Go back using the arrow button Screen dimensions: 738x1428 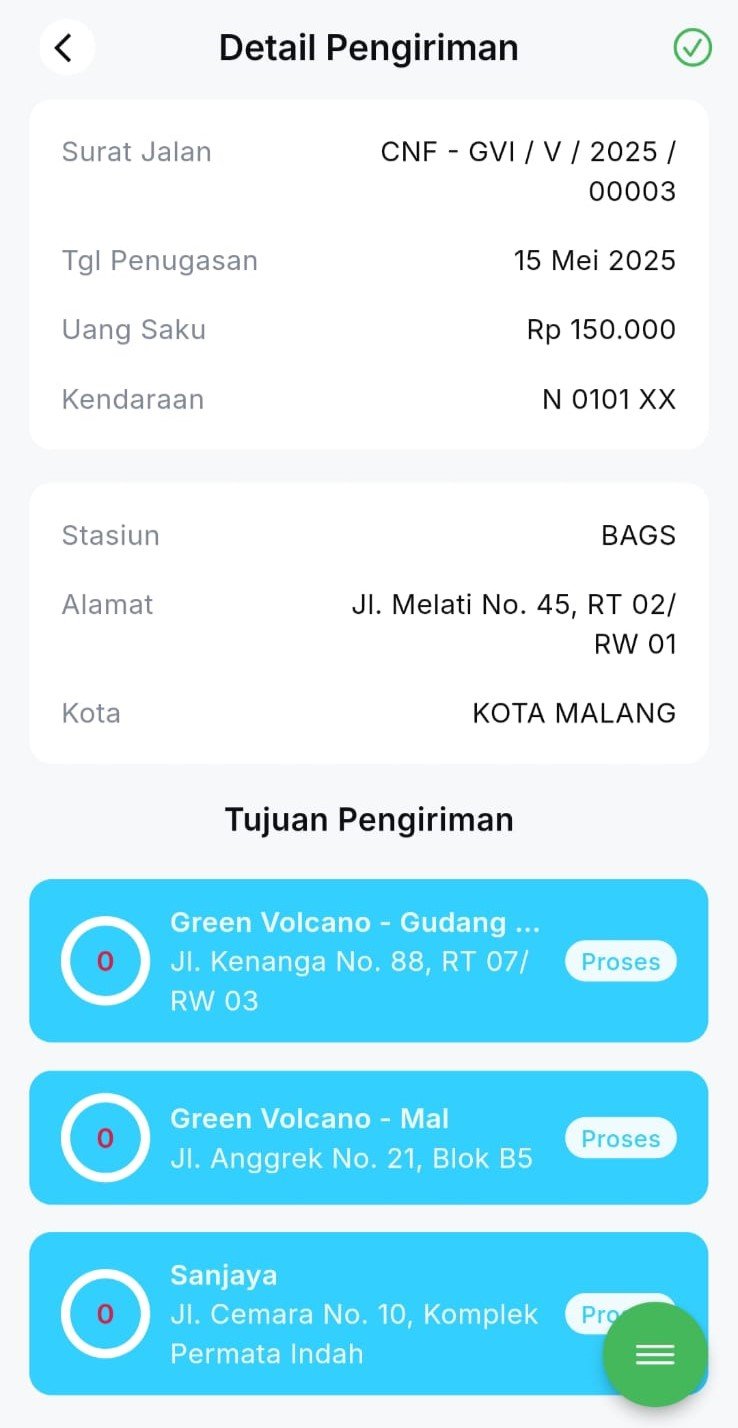pyautogui.click(x=66, y=47)
